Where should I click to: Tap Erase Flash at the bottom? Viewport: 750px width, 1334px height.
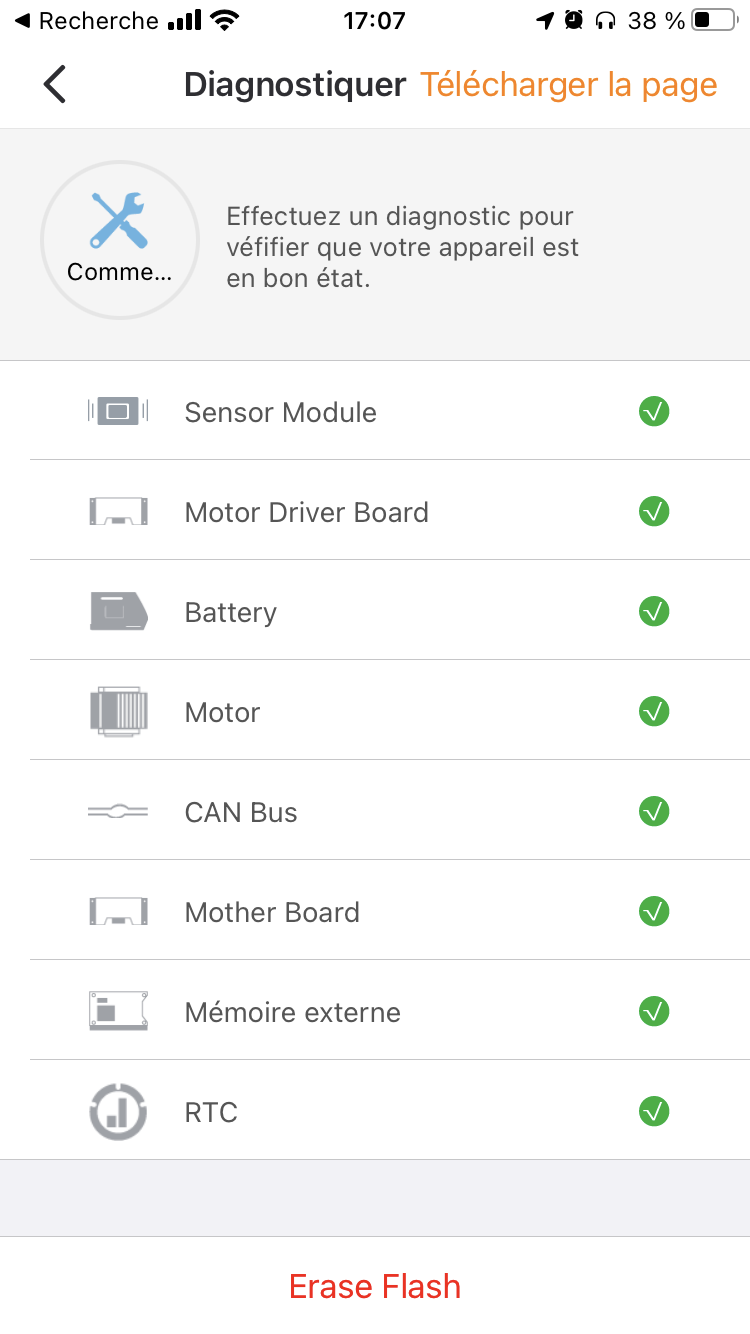click(x=375, y=1286)
